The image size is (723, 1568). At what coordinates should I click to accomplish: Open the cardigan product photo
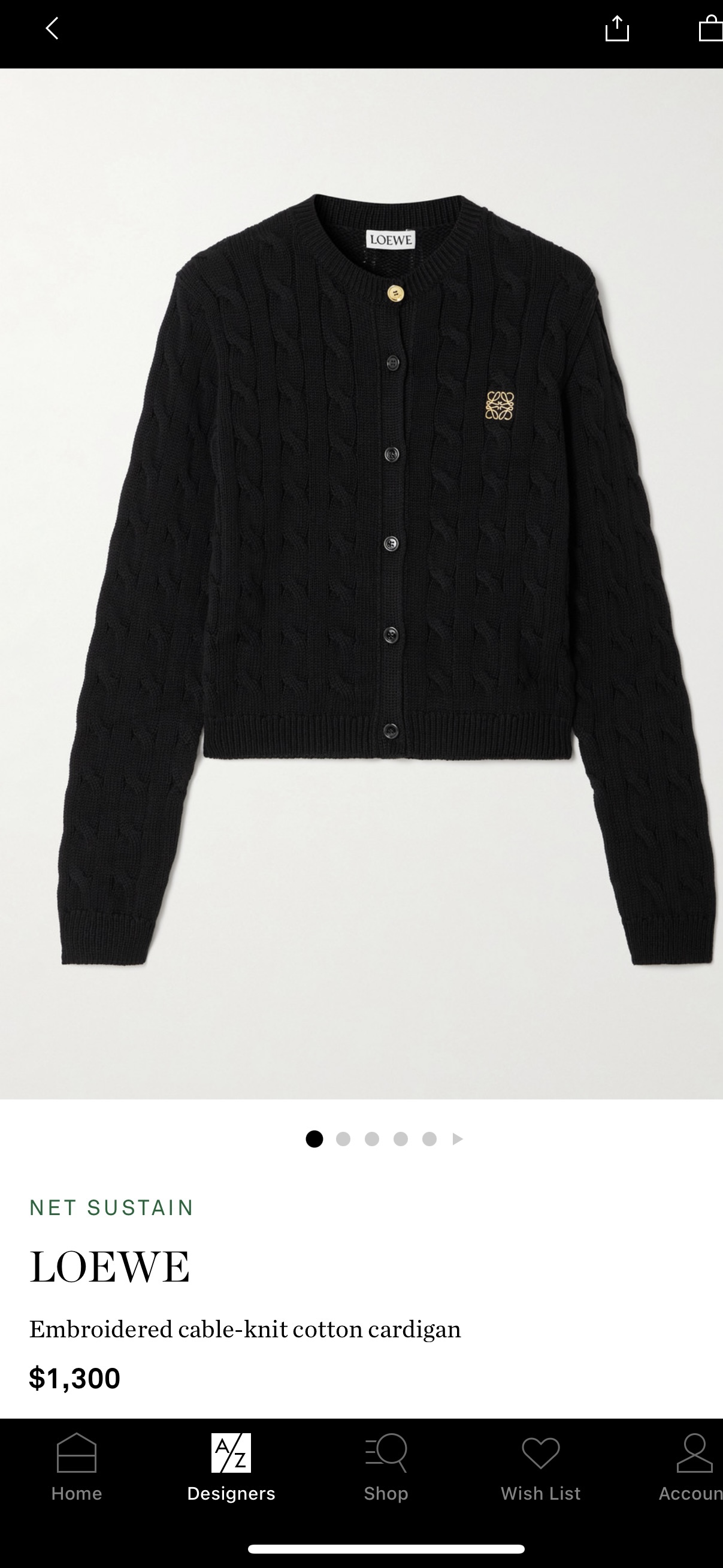click(x=362, y=583)
